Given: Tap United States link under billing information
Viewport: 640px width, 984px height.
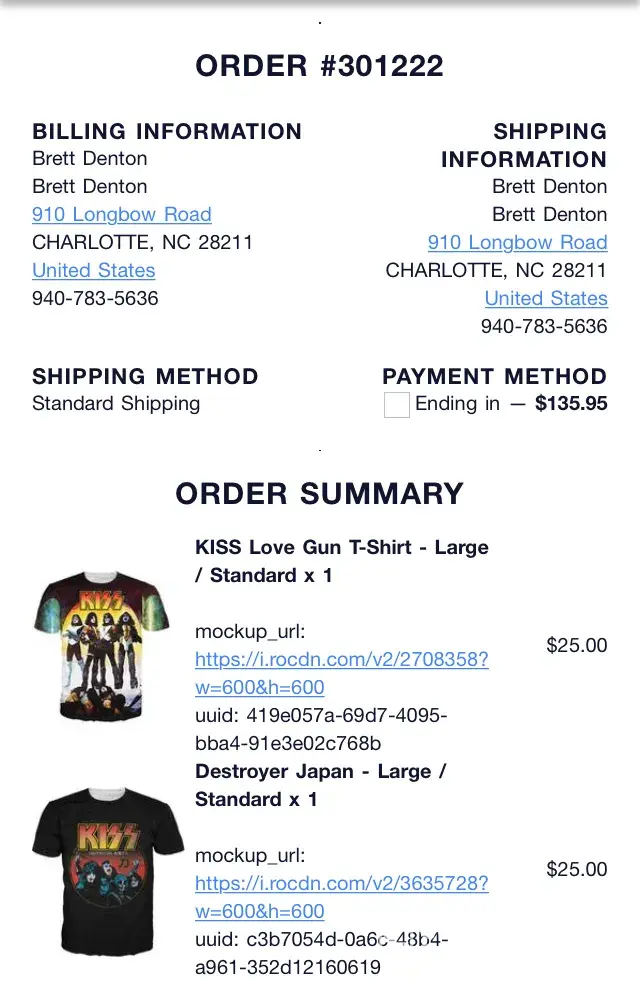Looking at the screenshot, I should pyautogui.click(x=94, y=270).
